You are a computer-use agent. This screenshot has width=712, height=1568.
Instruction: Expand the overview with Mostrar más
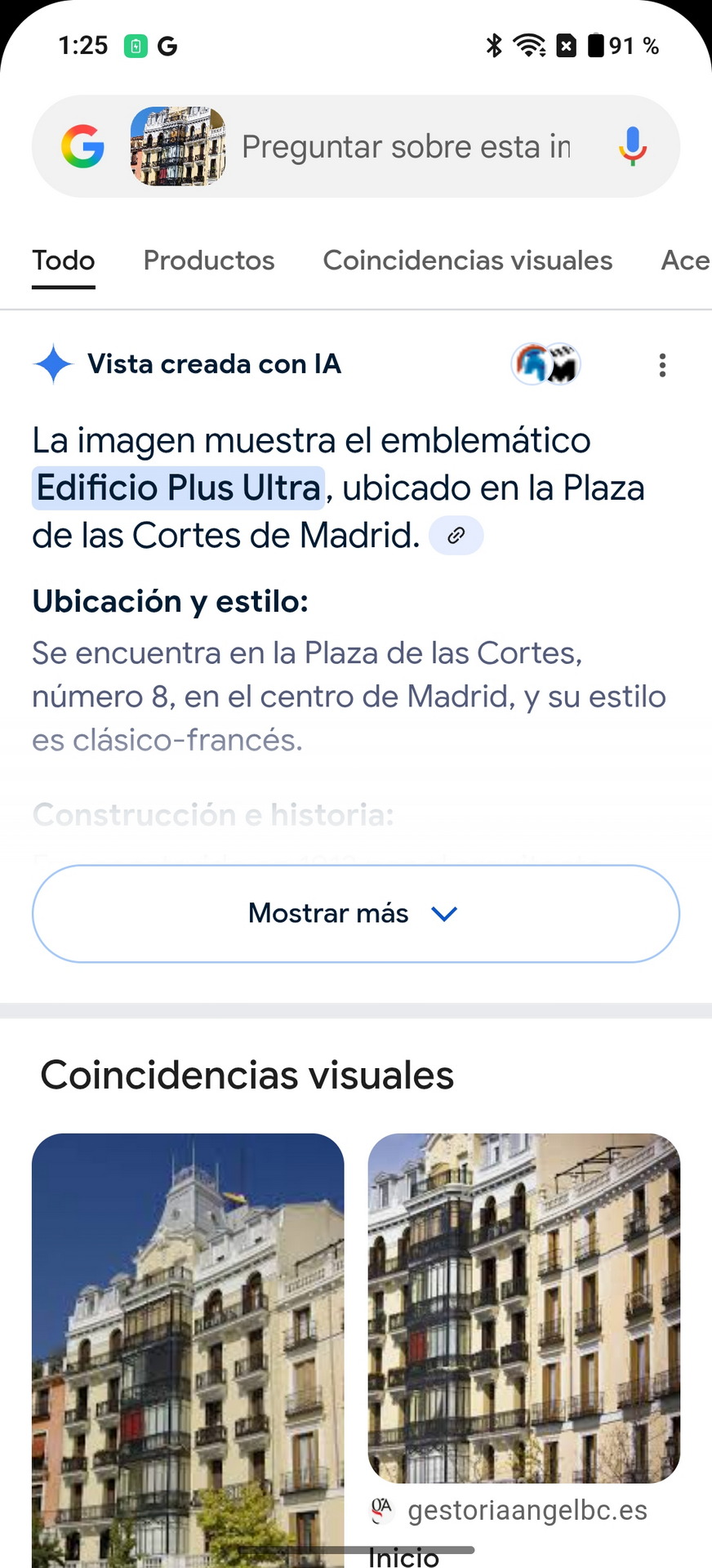click(356, 914)
